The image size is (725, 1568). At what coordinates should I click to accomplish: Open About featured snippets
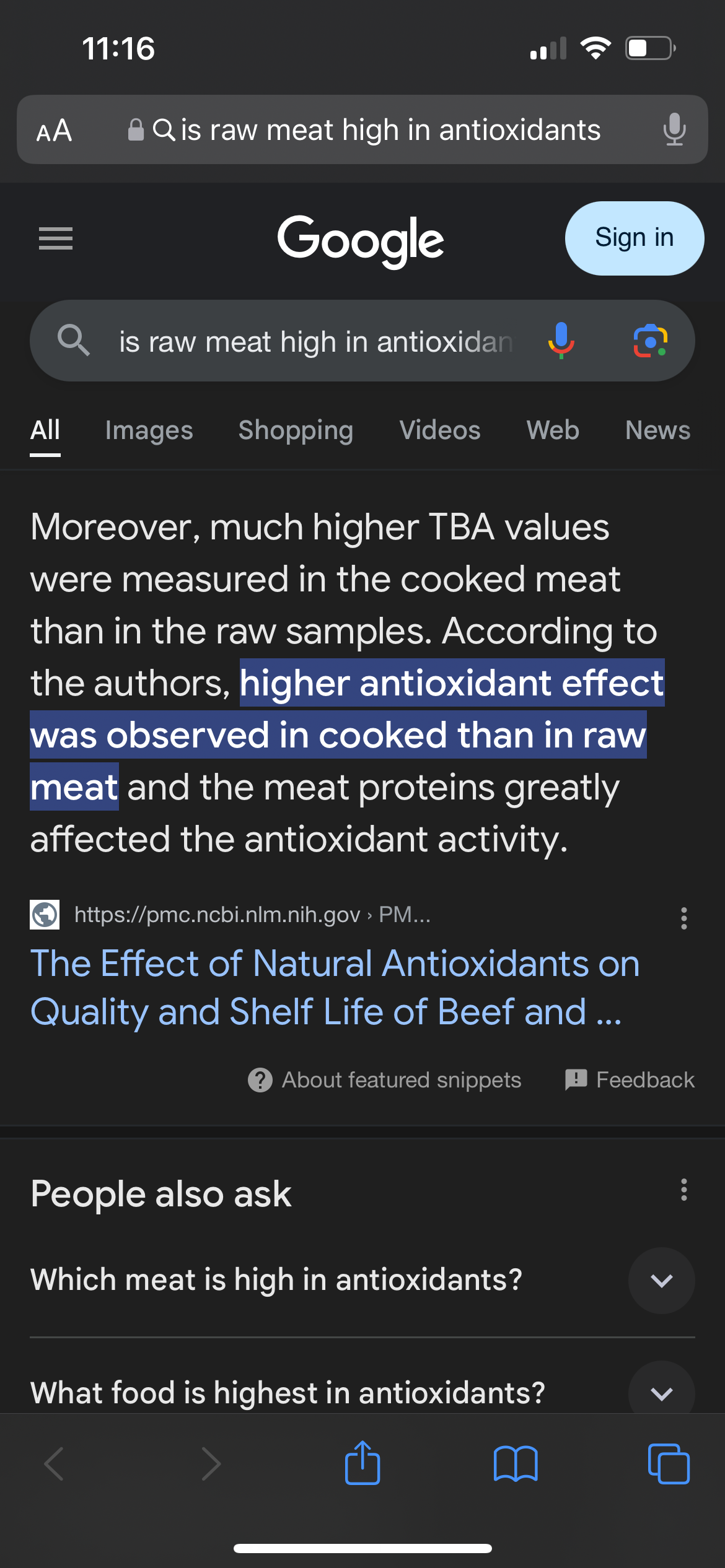pos(385,1080)
